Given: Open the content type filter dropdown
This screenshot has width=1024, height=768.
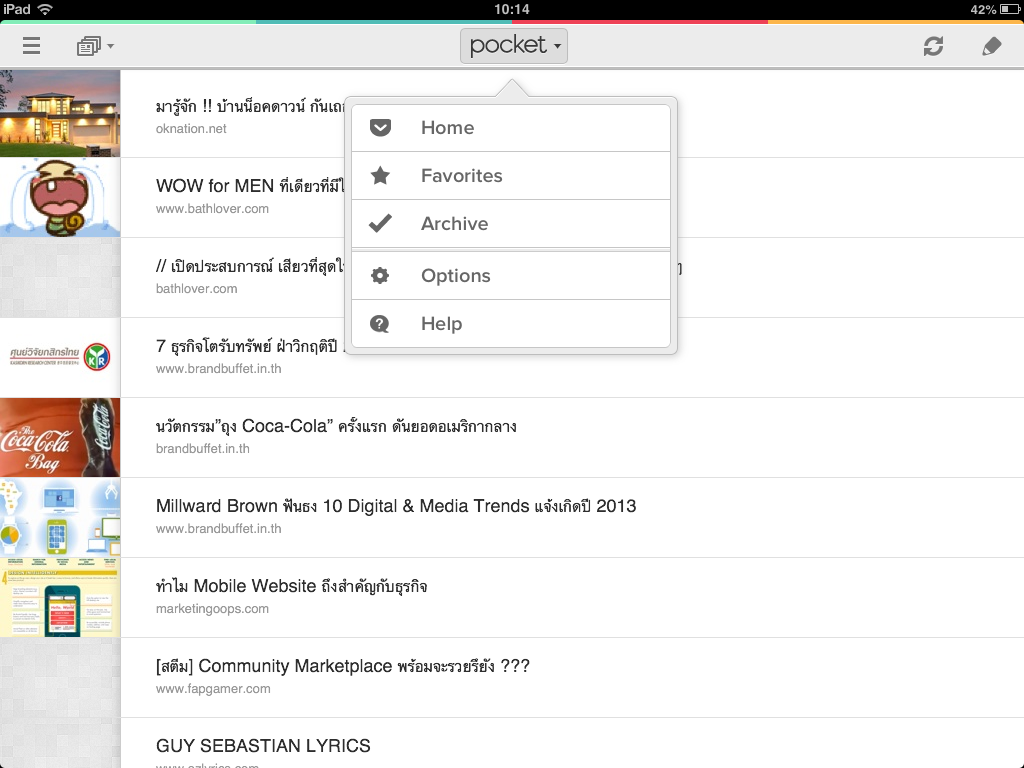Looking at the screenshot, I should (x=95, y=46).
